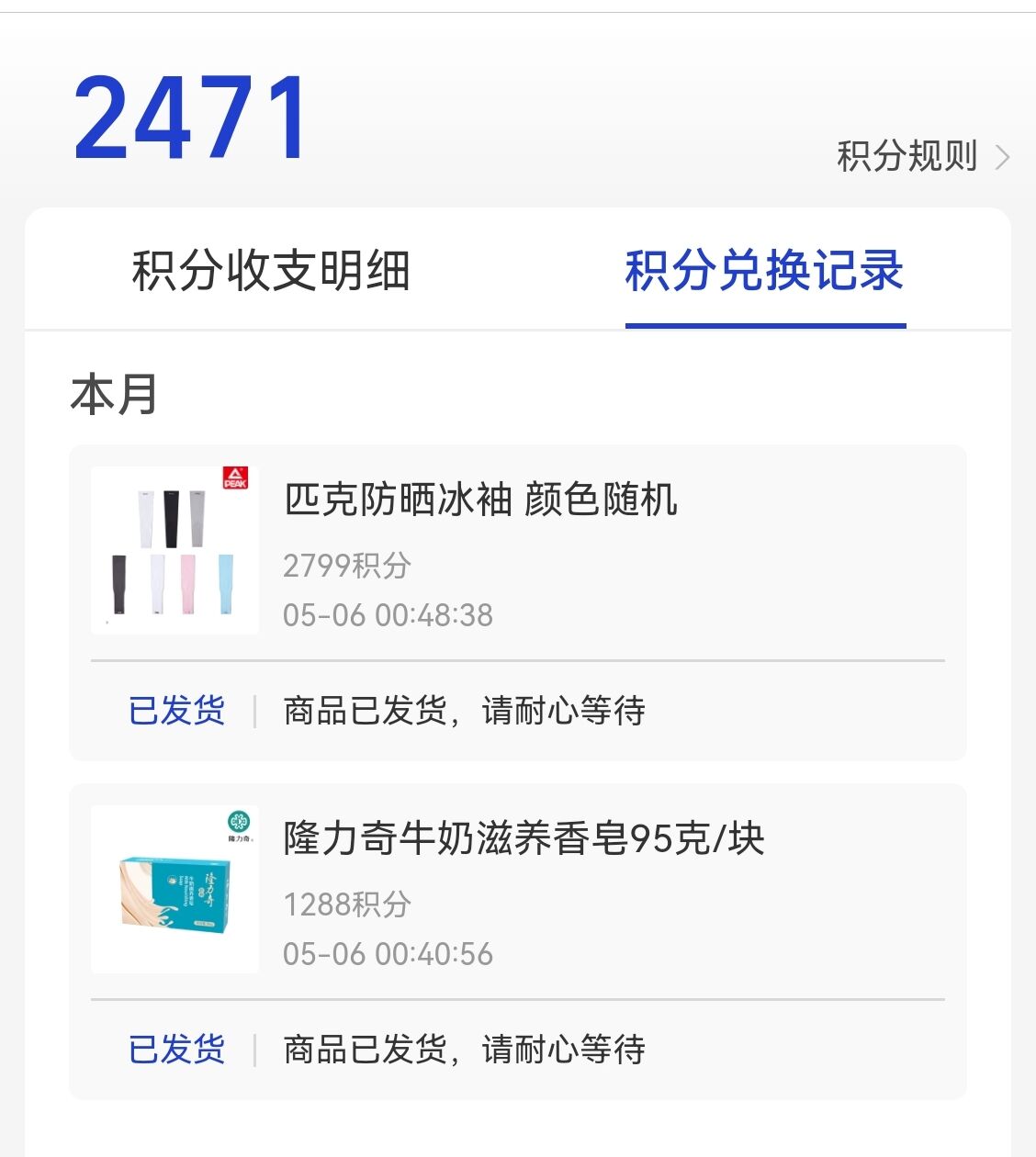1036x1157 pixels.
Task: Click the 05-06 00:40:56 timestamp
Action: [x=388, y=953]
